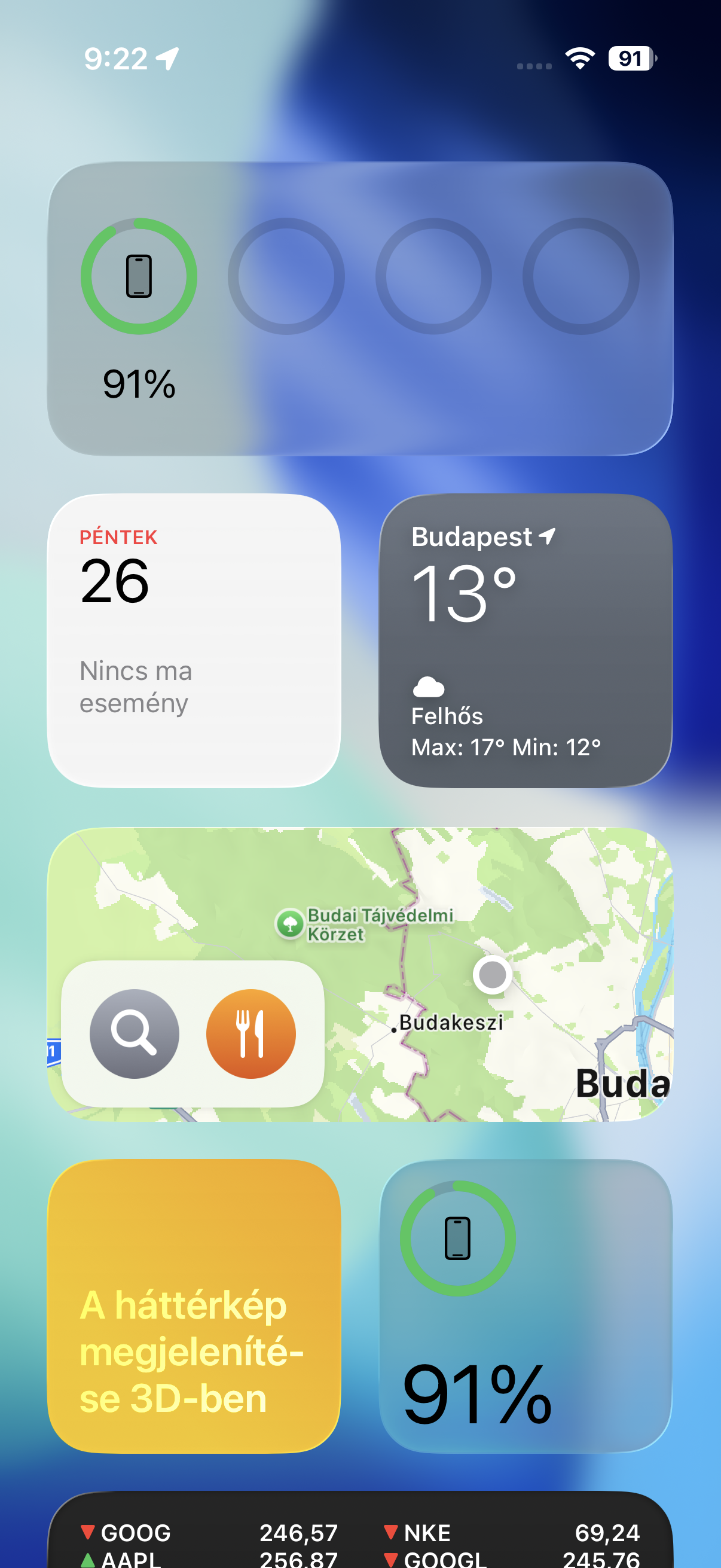Open the Budapest weather widget
The width and height of the screenshot is (721, 1568).
(x=525, y=640)
